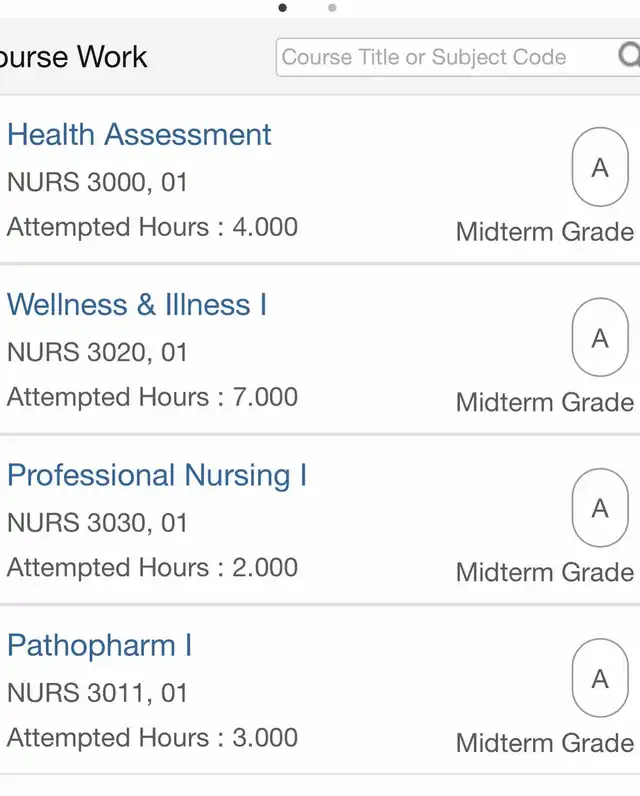Tap the search magnifier icon
Viewport: 640px width, 796px height.
[629, 55]
